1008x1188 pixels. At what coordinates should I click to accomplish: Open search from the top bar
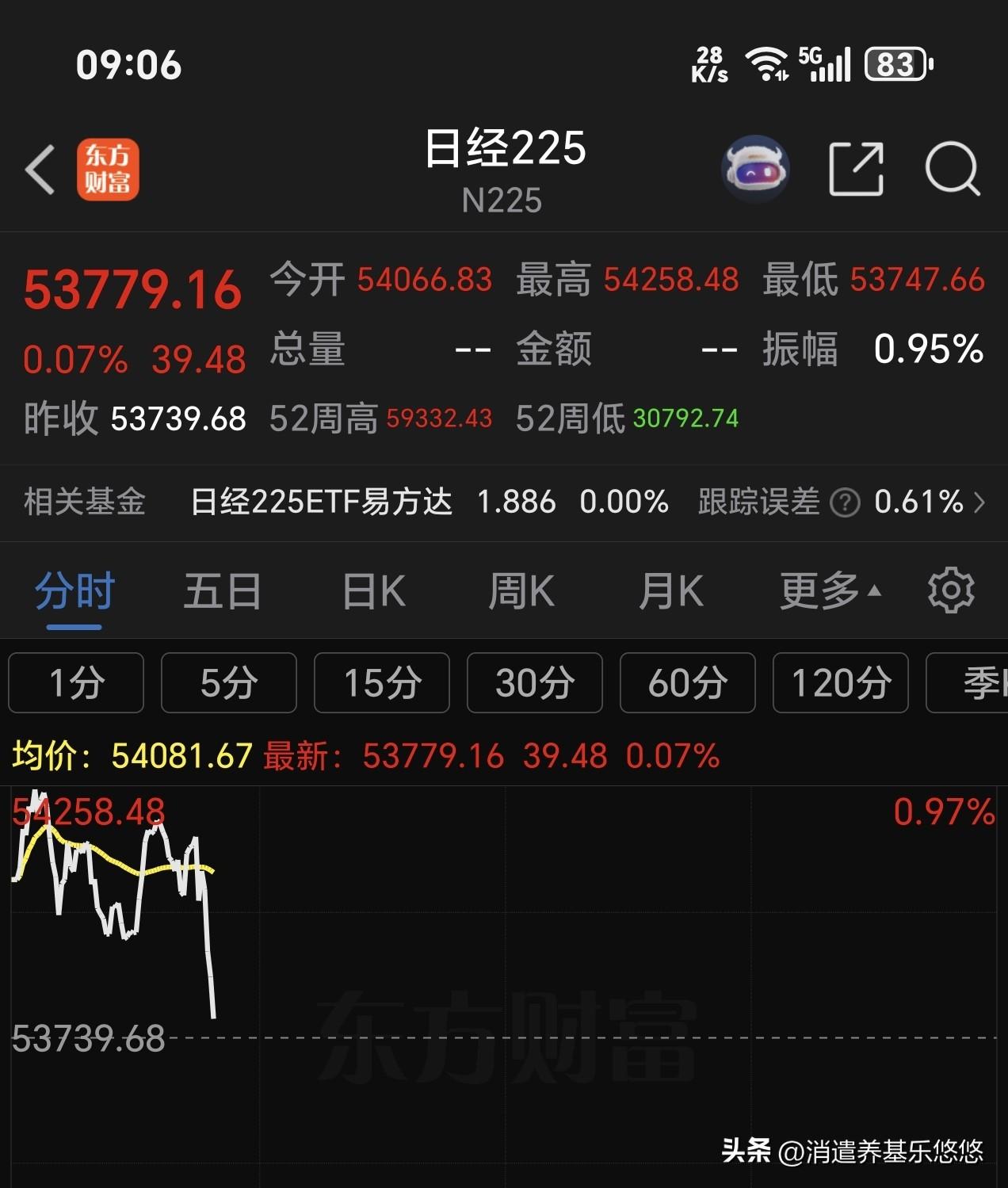[954, 170]
